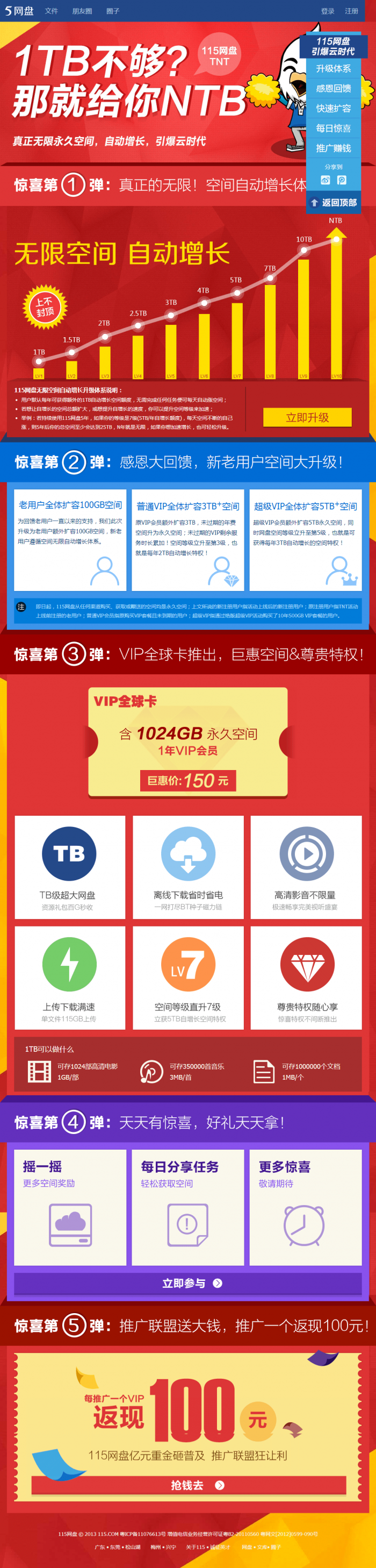Open 推广赚钱 in side menu
376x1568 pixels.
click(333, 148)
